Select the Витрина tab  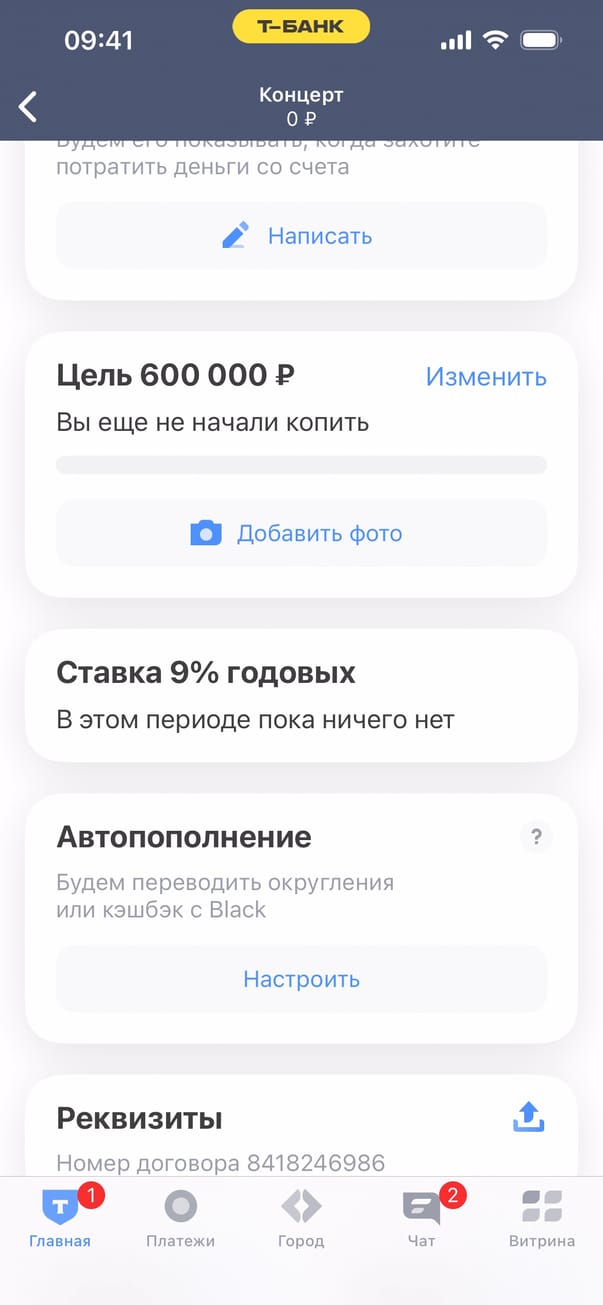point(542,1218)
